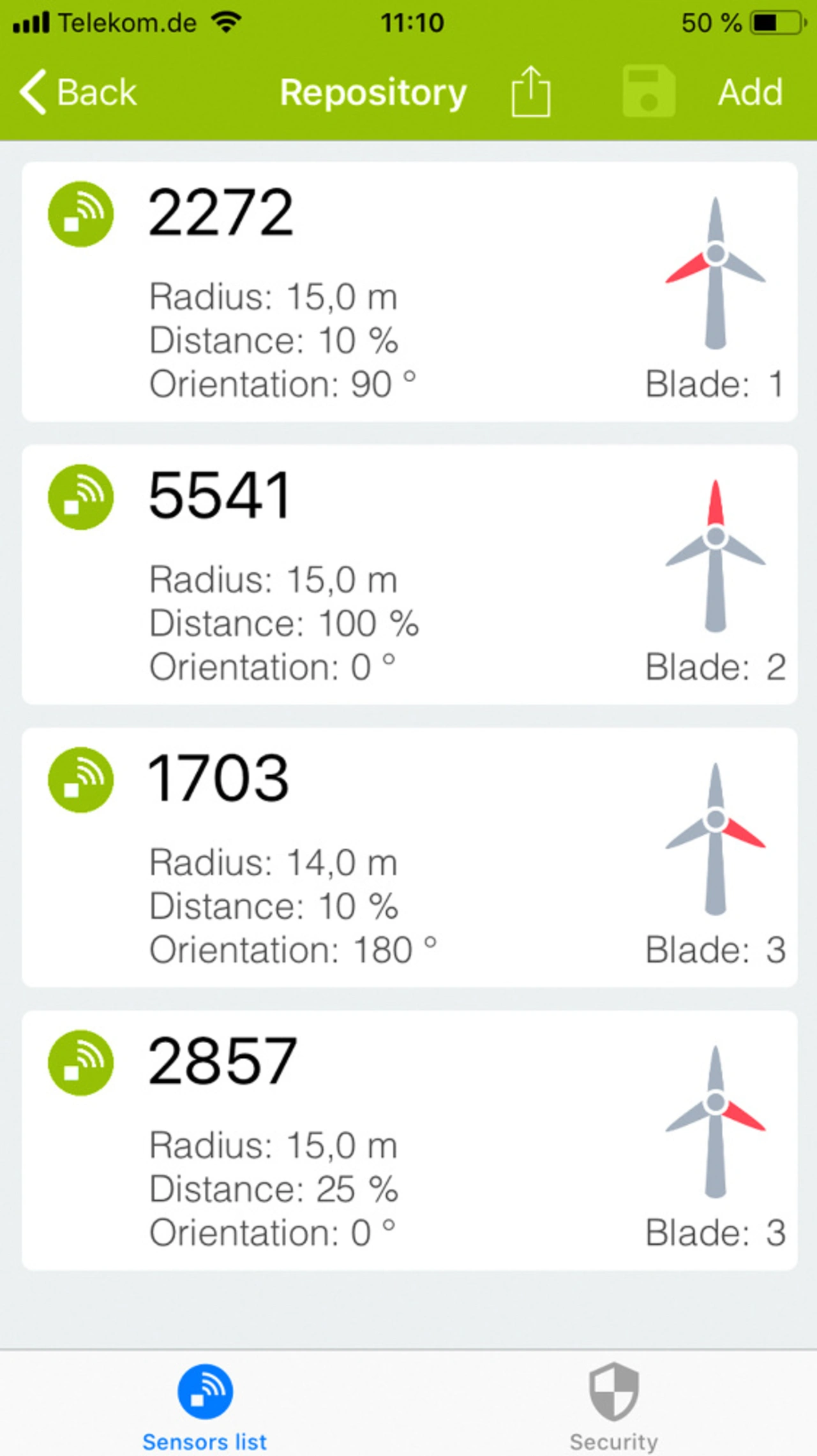Image resolution: width=817 pixels, height=1456 pixels.
Task: Share the repository via export icon
Action: 530,91
